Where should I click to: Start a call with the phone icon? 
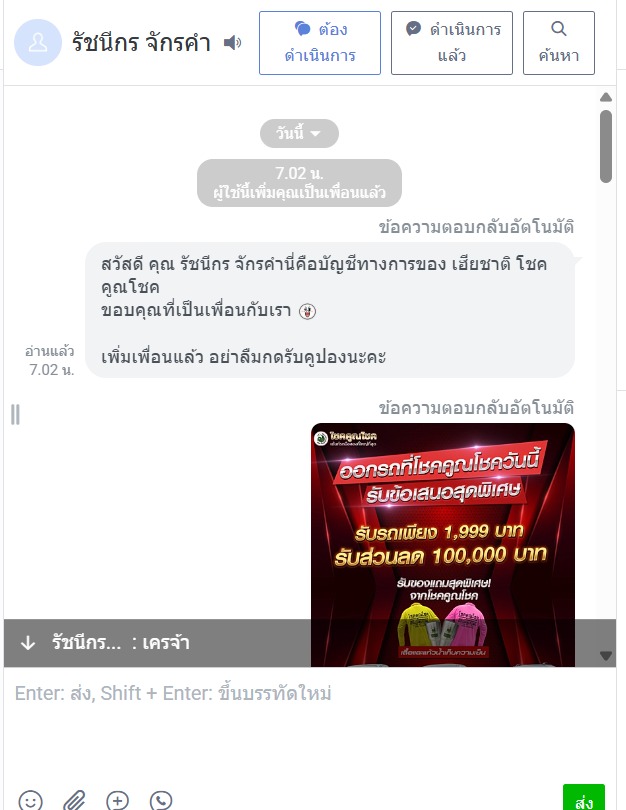pos(161,800)
